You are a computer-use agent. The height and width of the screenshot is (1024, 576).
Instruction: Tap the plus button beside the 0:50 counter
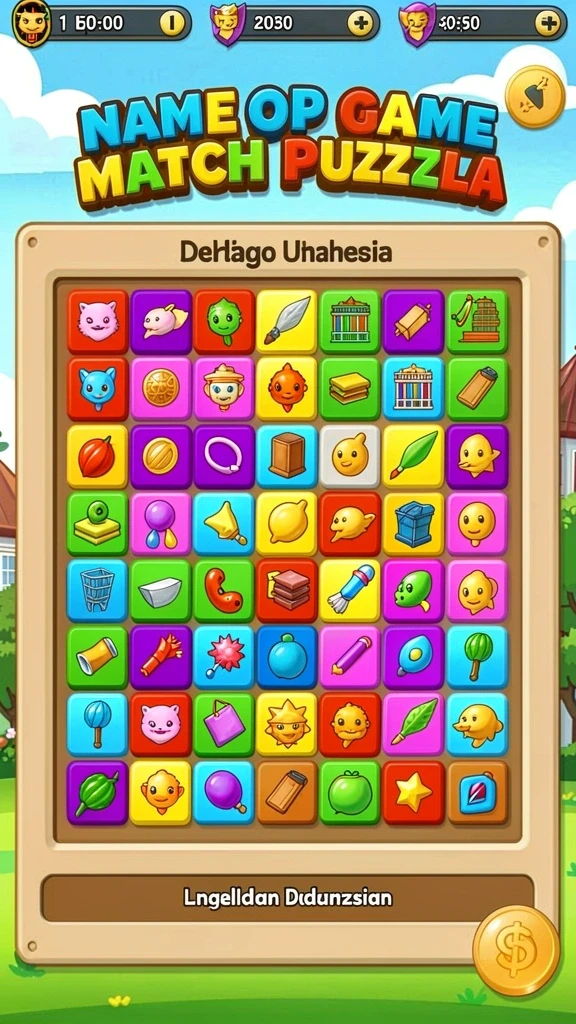[547, 24]
